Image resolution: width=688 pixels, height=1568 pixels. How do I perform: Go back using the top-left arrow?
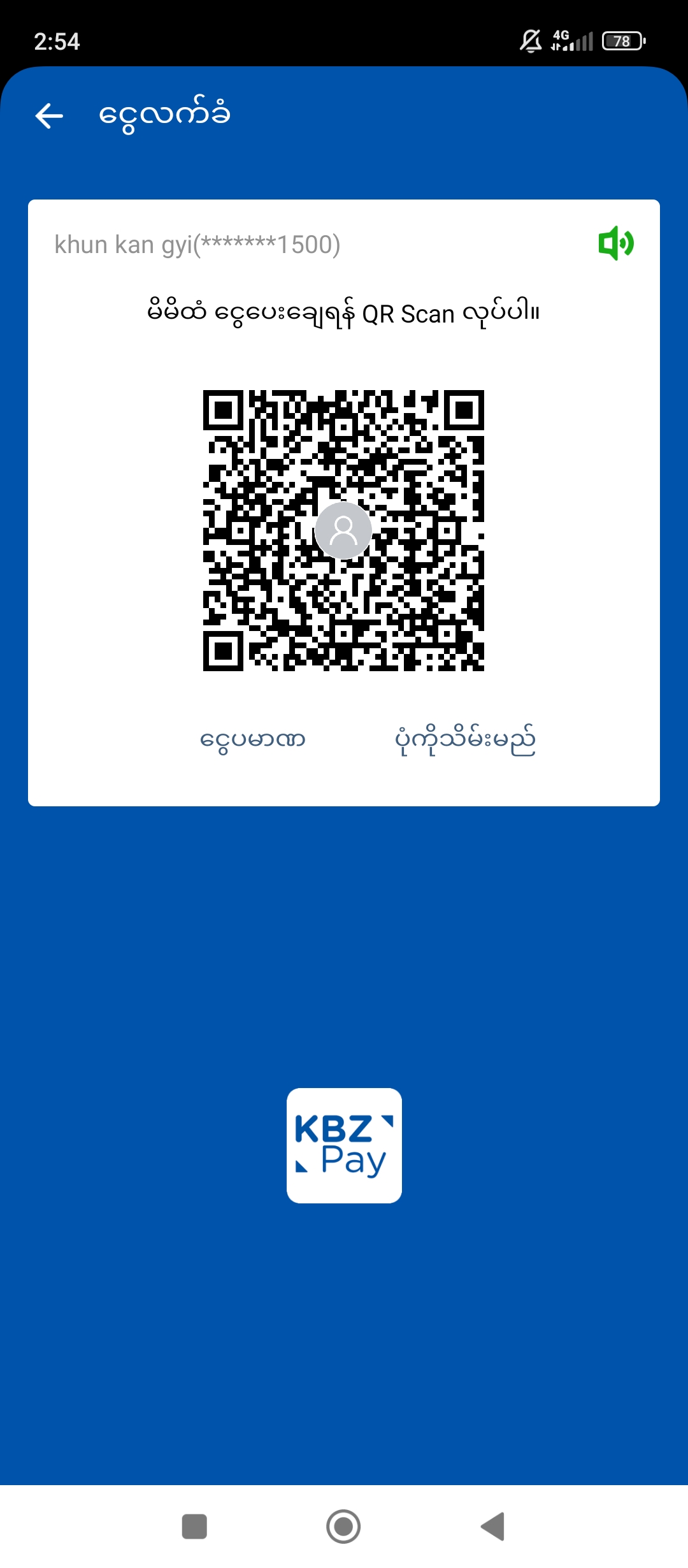tap(49, 116)
